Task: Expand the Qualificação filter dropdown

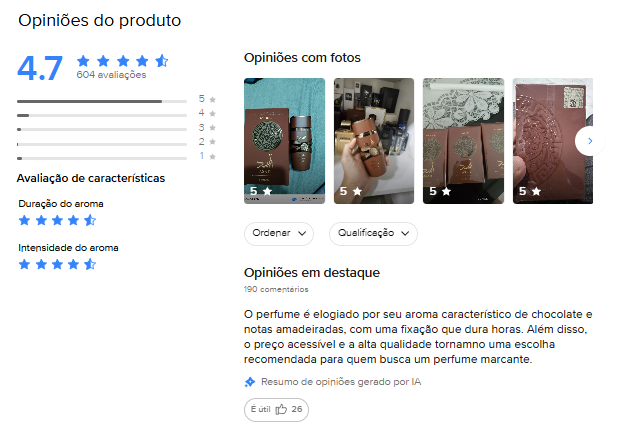Action: click(373, 233)
